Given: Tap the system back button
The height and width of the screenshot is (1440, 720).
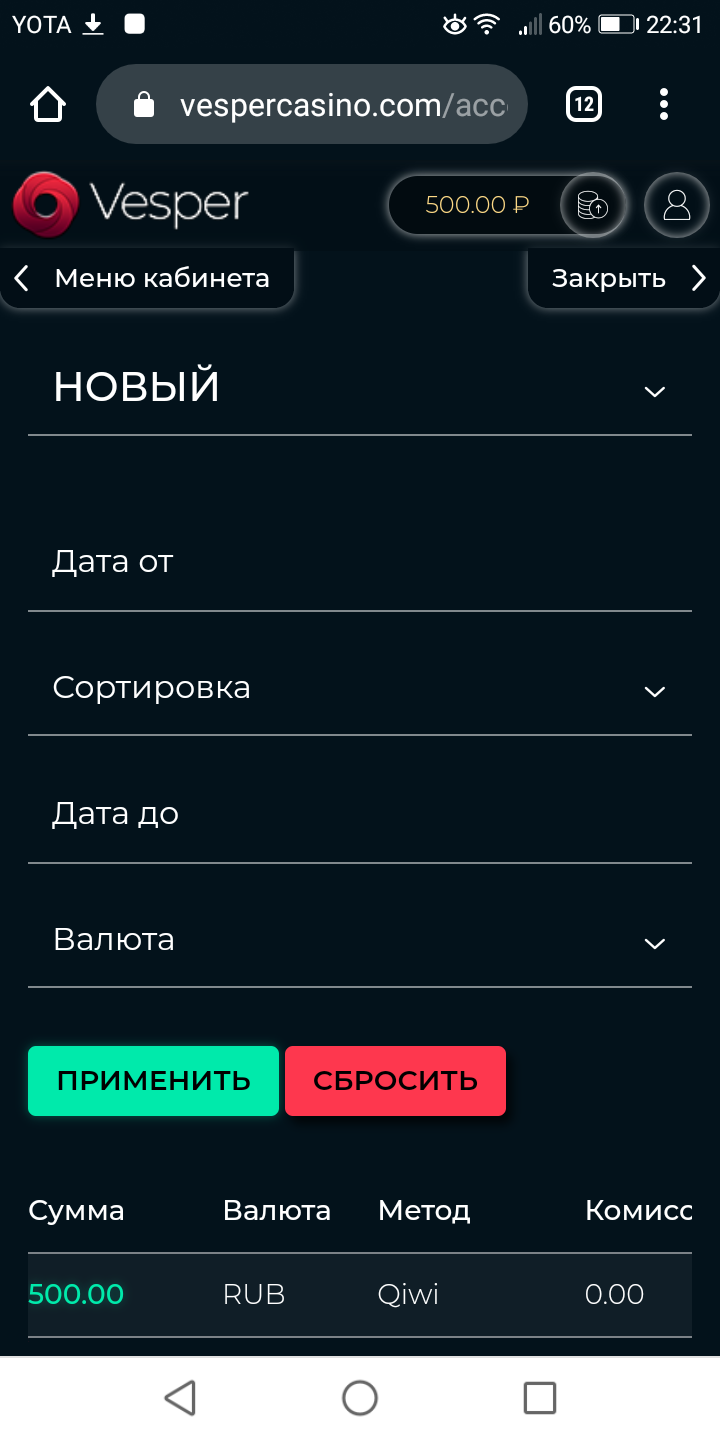Looking at the screenshot, I should pos(180,1398).
